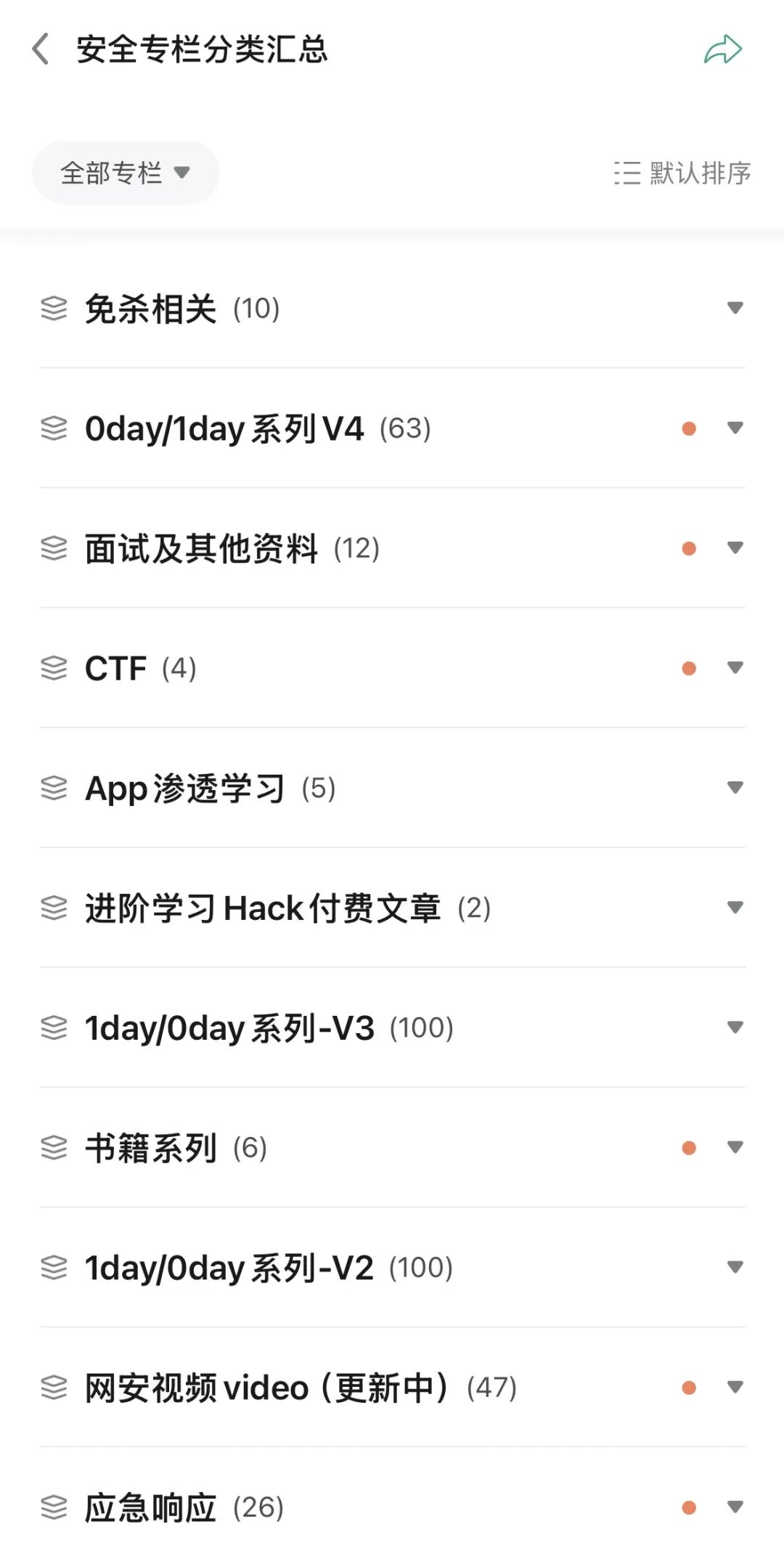Expand 面试及其他资料 section
The image size is (784, 1556).
coord(735,548)
